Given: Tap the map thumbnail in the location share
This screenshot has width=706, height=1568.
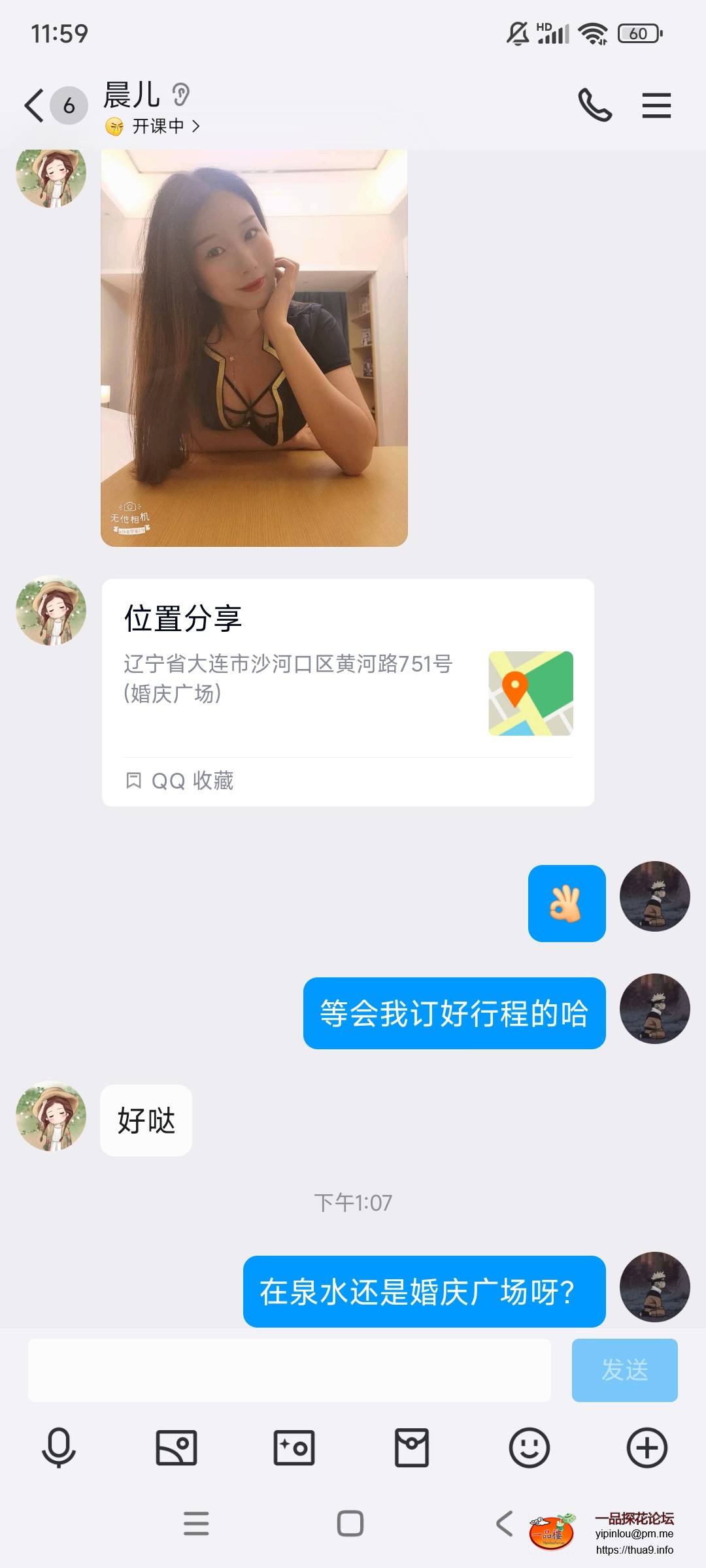Looking at the screenshot, I should (531, 694).
